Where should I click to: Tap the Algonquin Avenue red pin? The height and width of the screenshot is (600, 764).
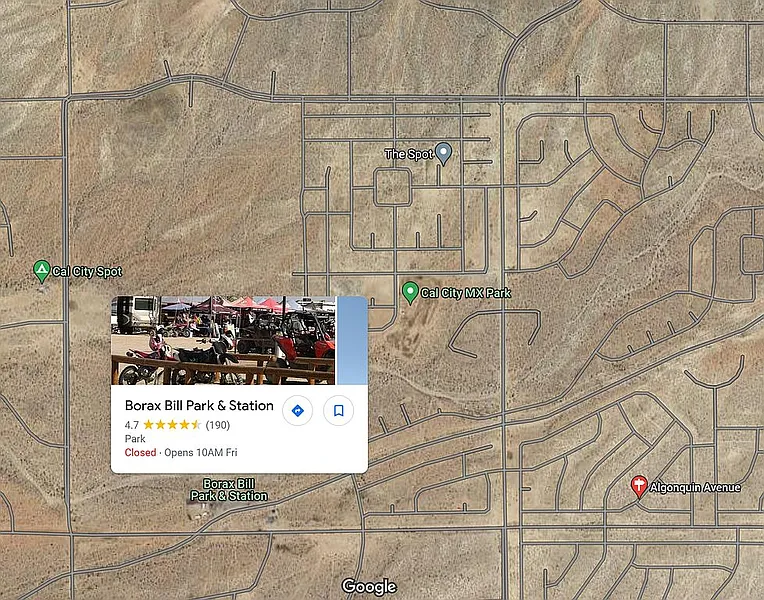point(638,486)
